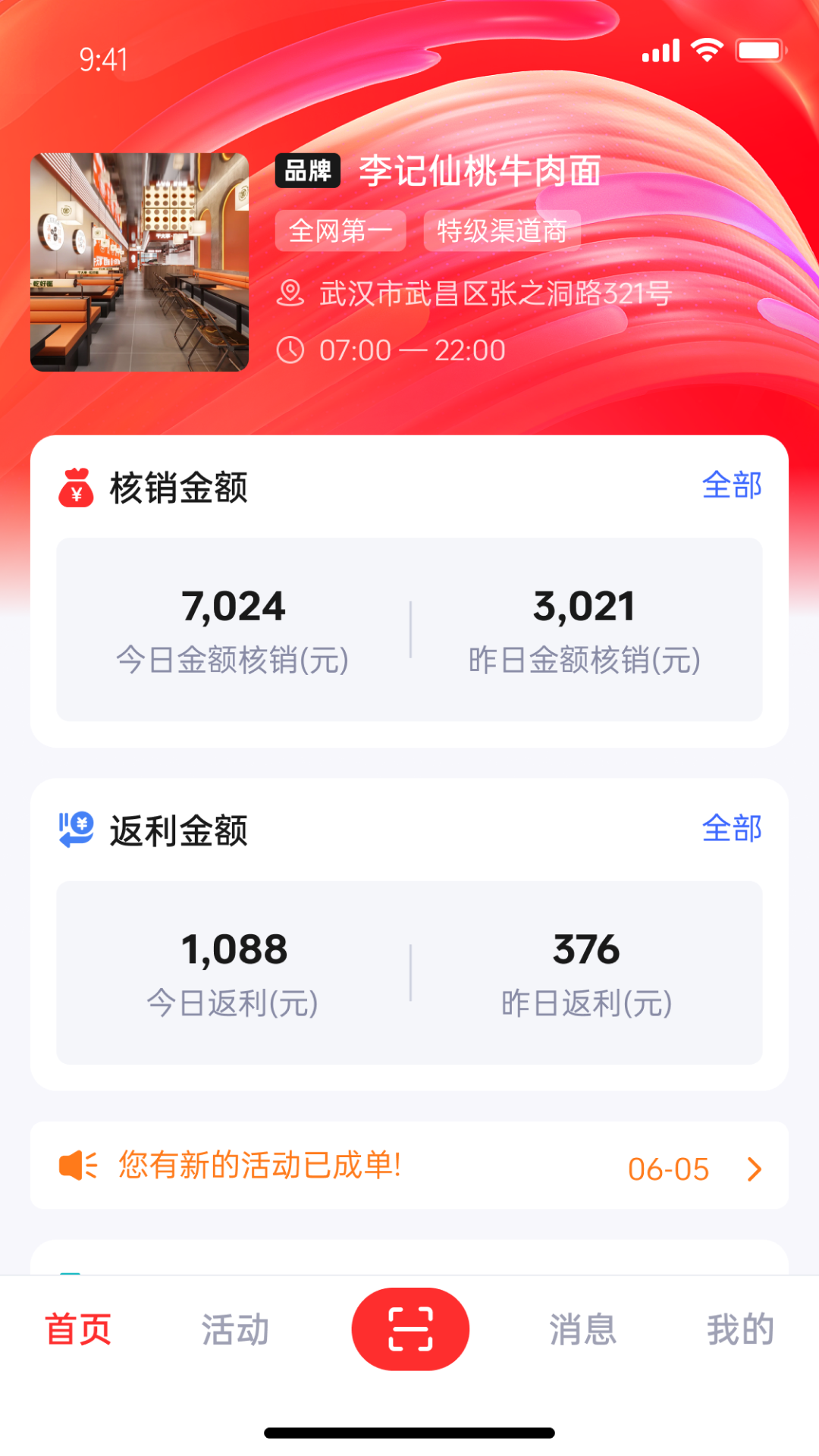The image size is (819, 1456).
Task: Tap the clock icon beside business hours
Action: pyautogui.click(x=290, y=350)
